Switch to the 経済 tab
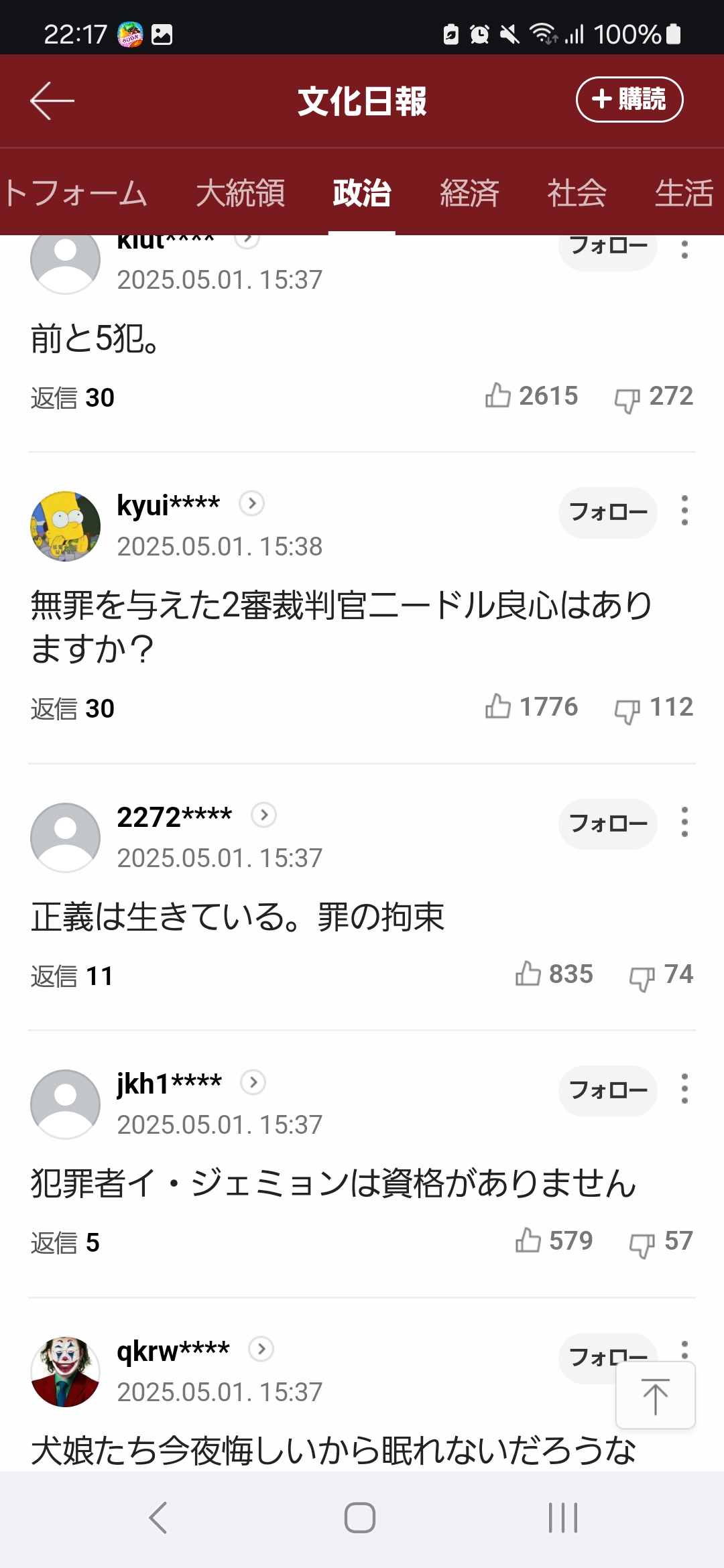Image resolution: width=724 pixels, height=1568 pixels. click(469, 193)
